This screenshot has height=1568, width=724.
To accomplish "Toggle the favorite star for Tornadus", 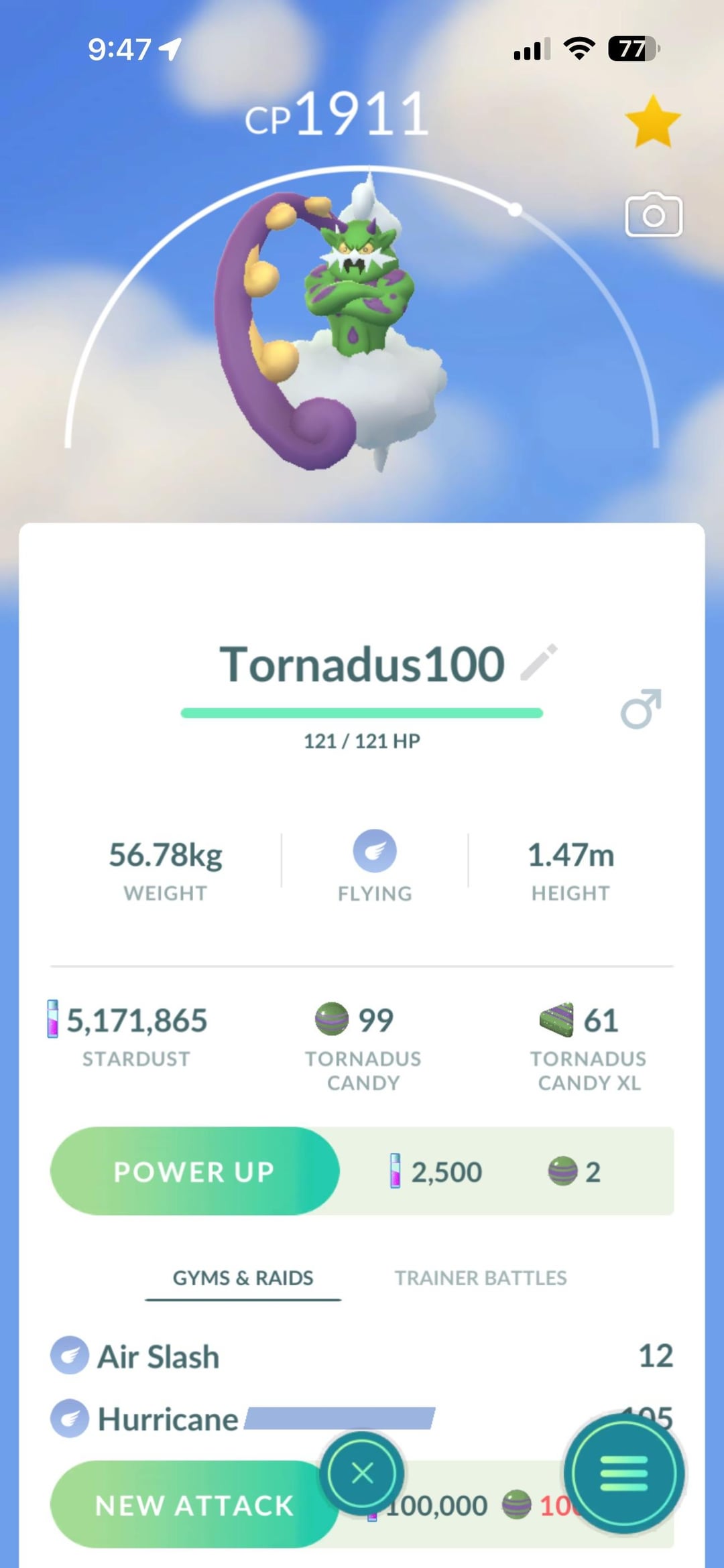I will click(x=652, y=121).
